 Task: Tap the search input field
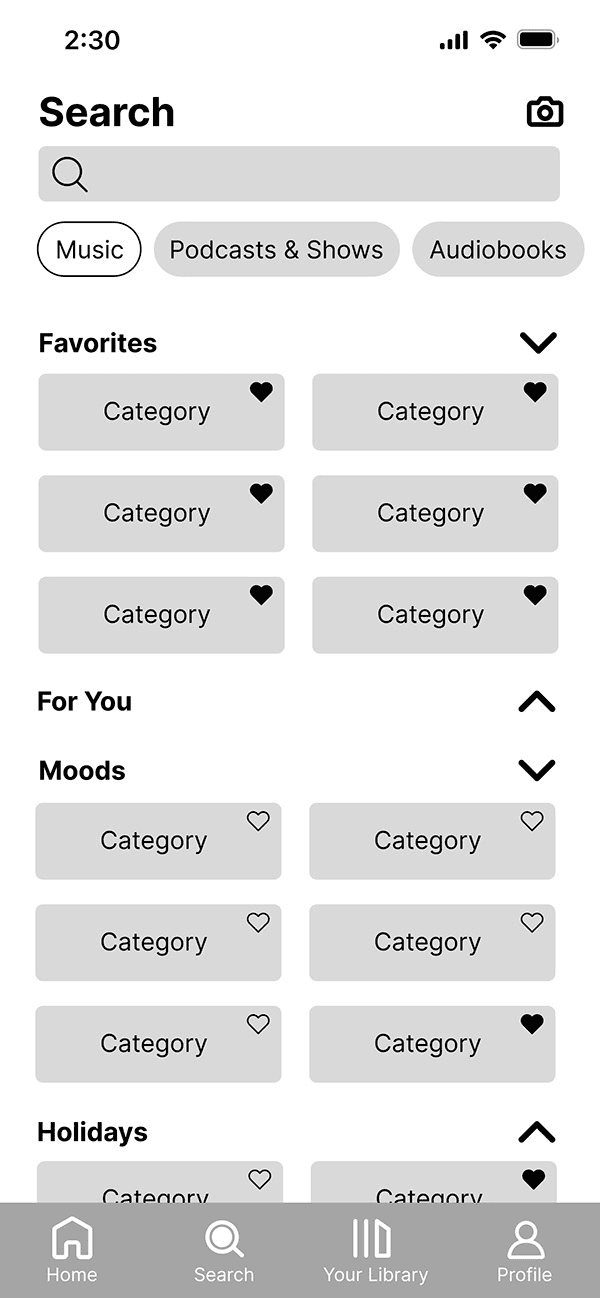[x=300, y=174]
